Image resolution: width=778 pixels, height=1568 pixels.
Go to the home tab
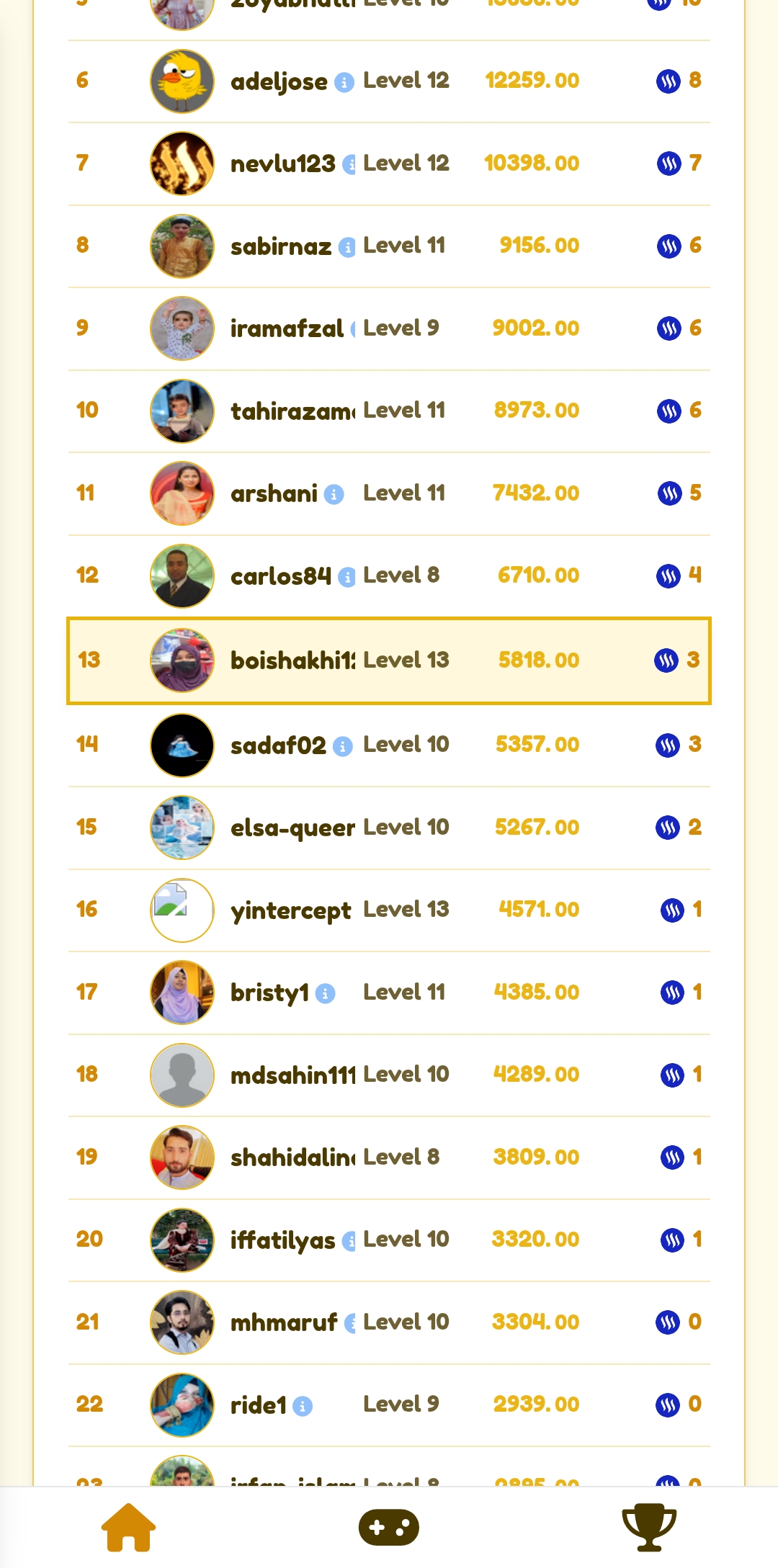[128, 1527]
